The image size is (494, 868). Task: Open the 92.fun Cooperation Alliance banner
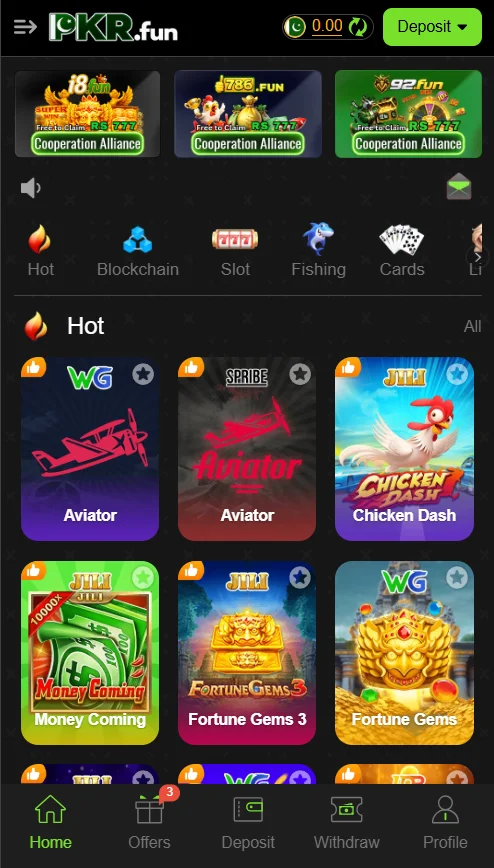point(408,113)
